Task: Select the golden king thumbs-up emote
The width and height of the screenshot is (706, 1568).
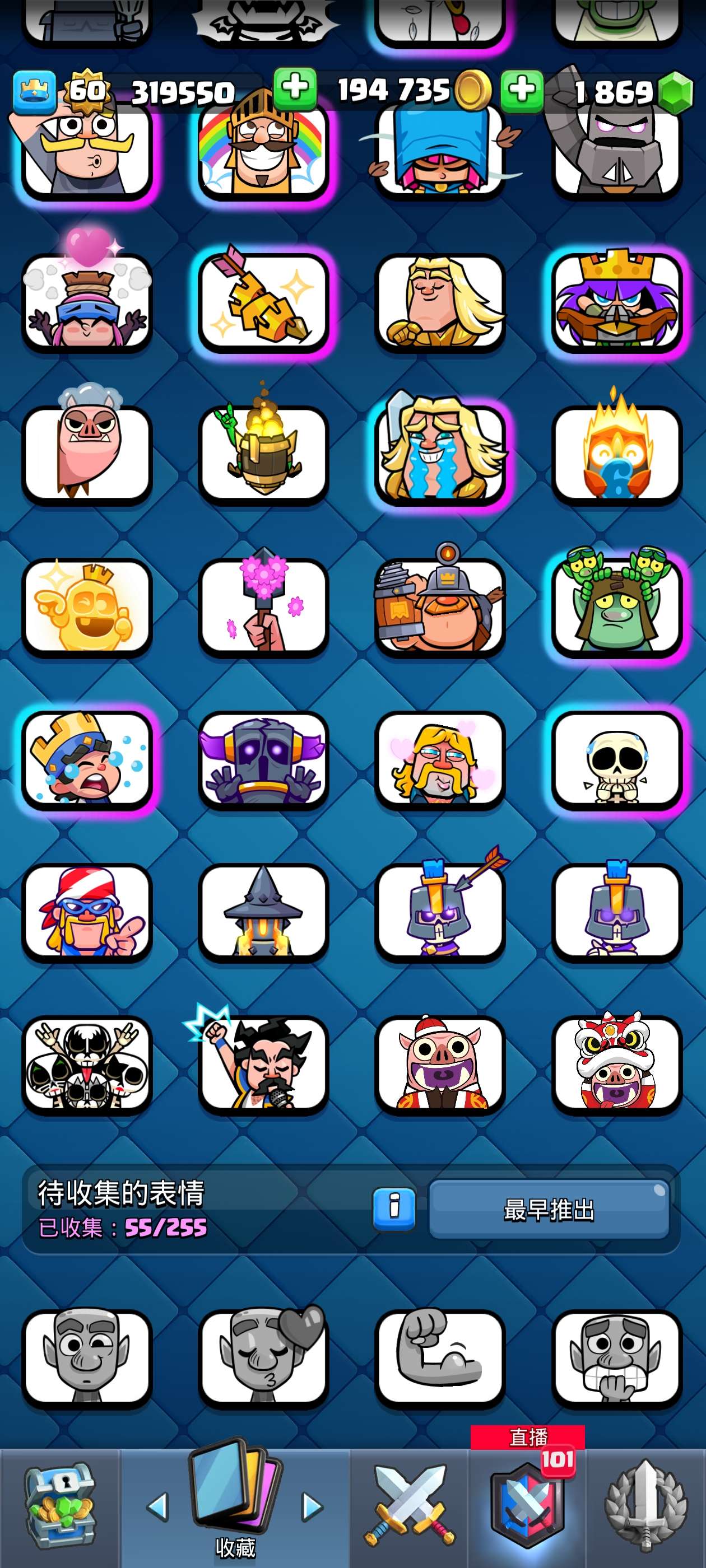Action: point(86,608)
